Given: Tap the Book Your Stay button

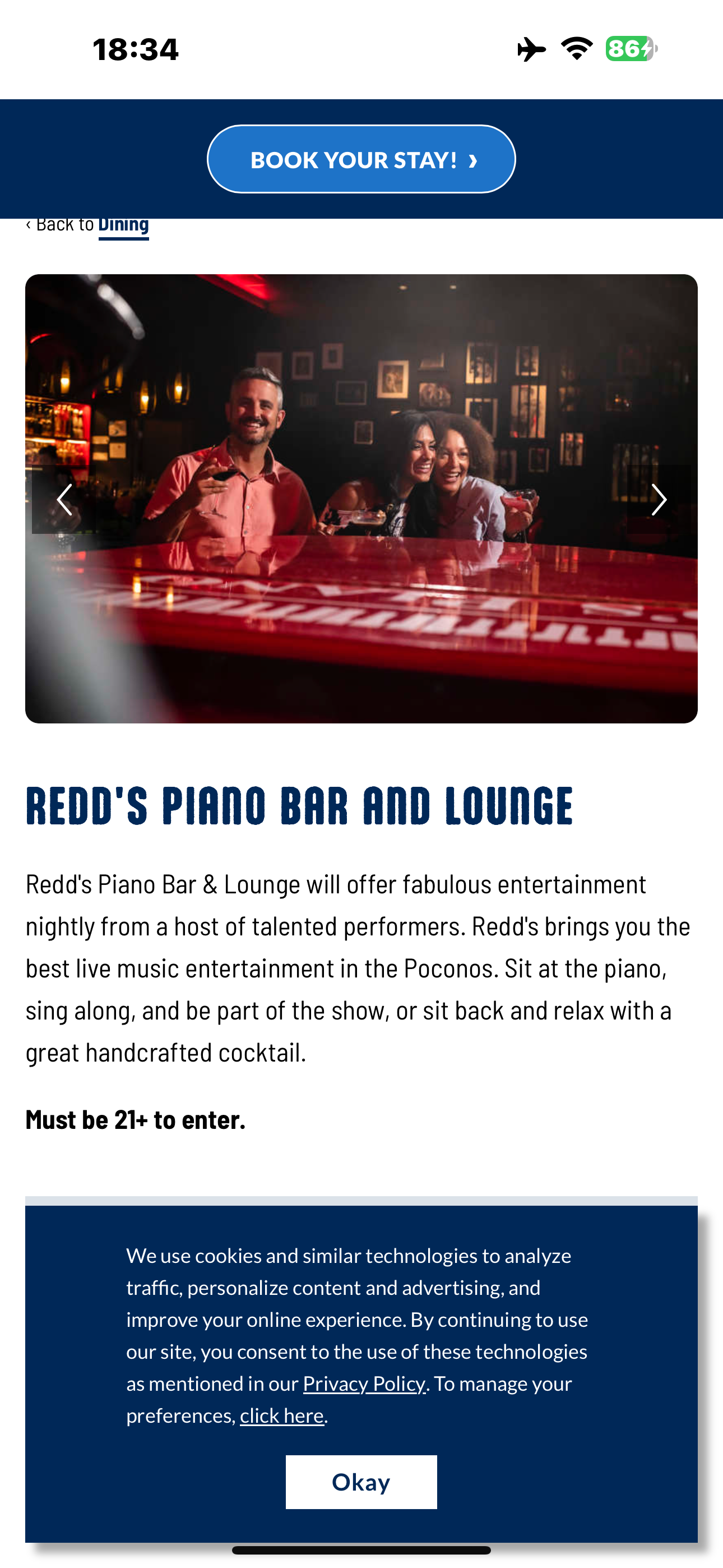Looking at the screenshot, I should (361, 159).
